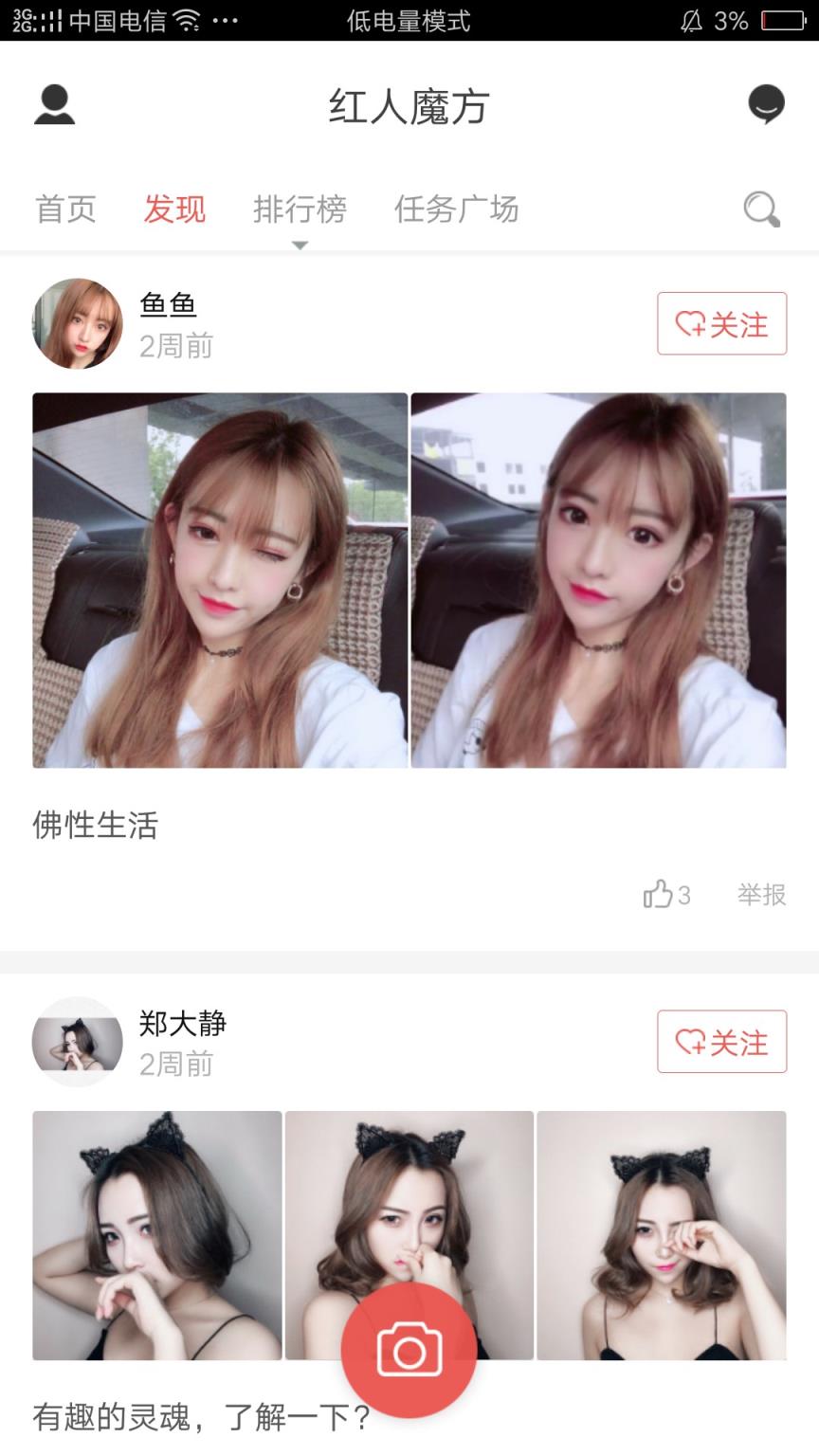Select the 发现 tab
The image size is (819, 1456).
(x=174, y=209)
